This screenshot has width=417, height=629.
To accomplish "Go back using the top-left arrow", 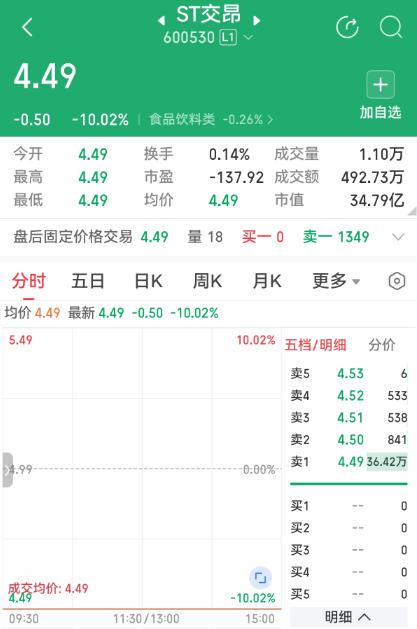I will click(x=27, y=28).
